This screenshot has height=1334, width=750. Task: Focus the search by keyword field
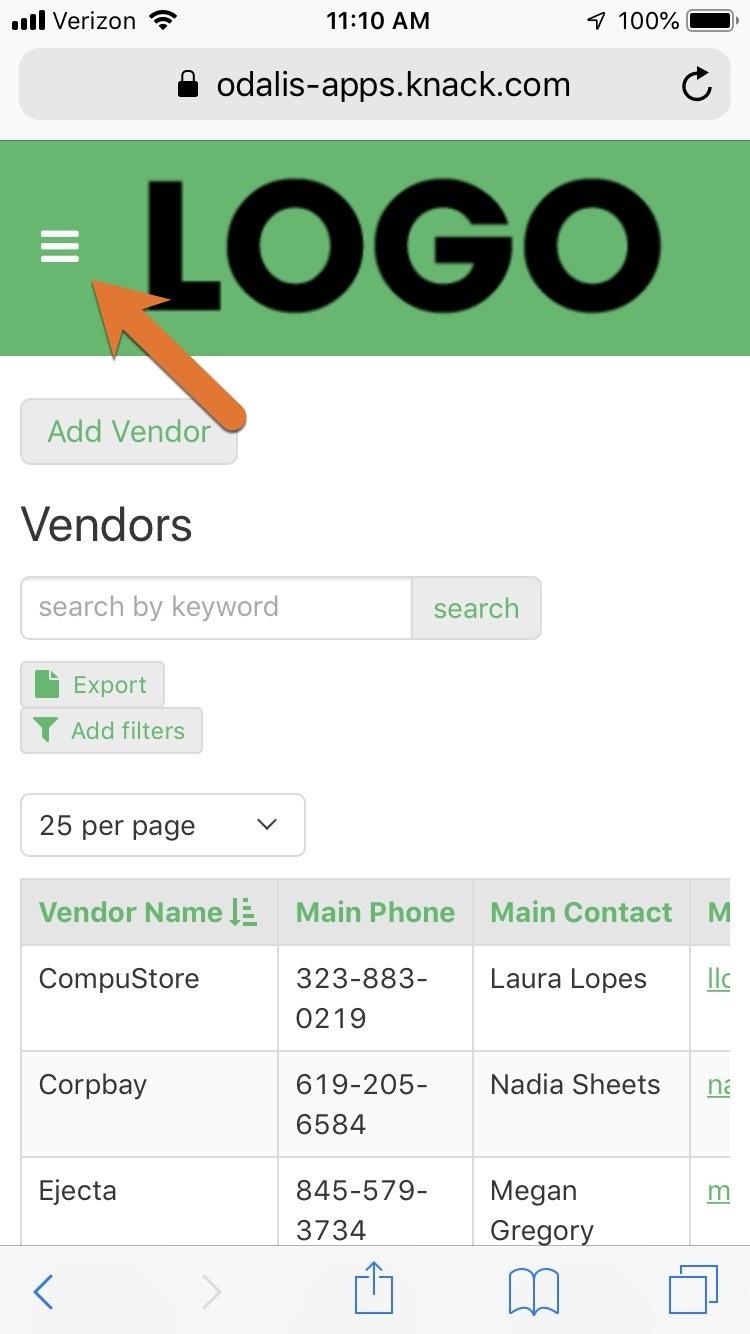(216, 608)
